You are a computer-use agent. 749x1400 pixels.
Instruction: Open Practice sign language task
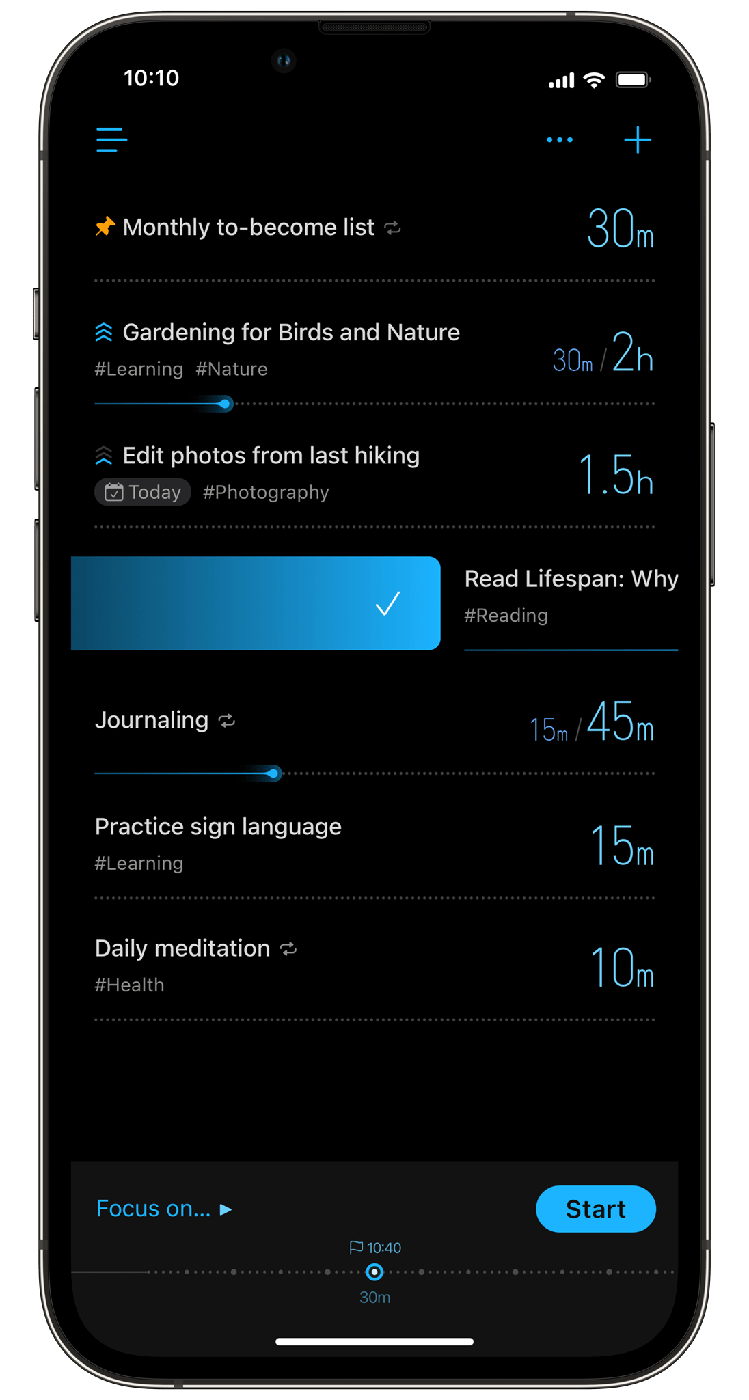(x=218, y=827)
